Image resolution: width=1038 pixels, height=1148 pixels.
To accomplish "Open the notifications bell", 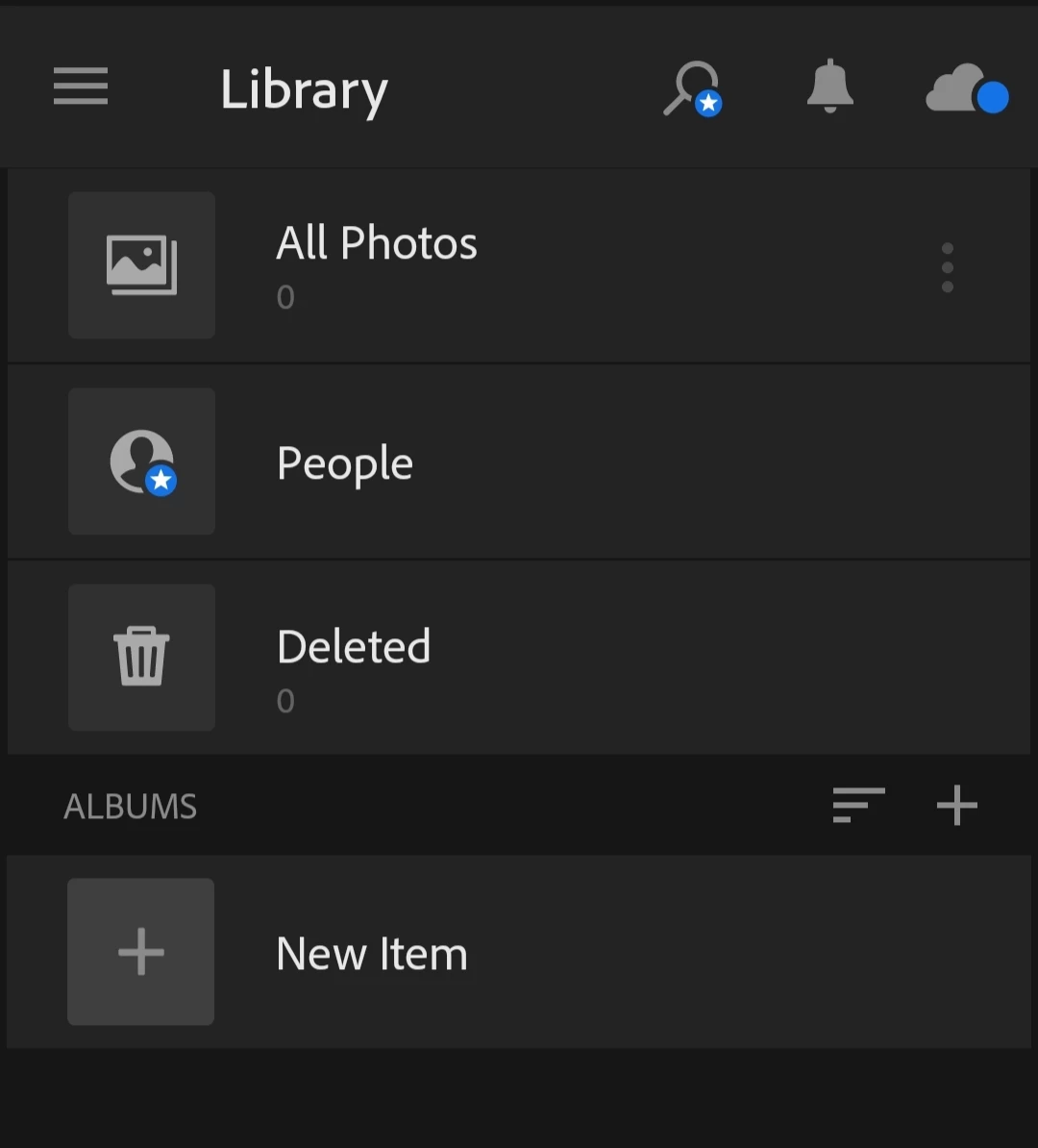I will tap(829, 87).
